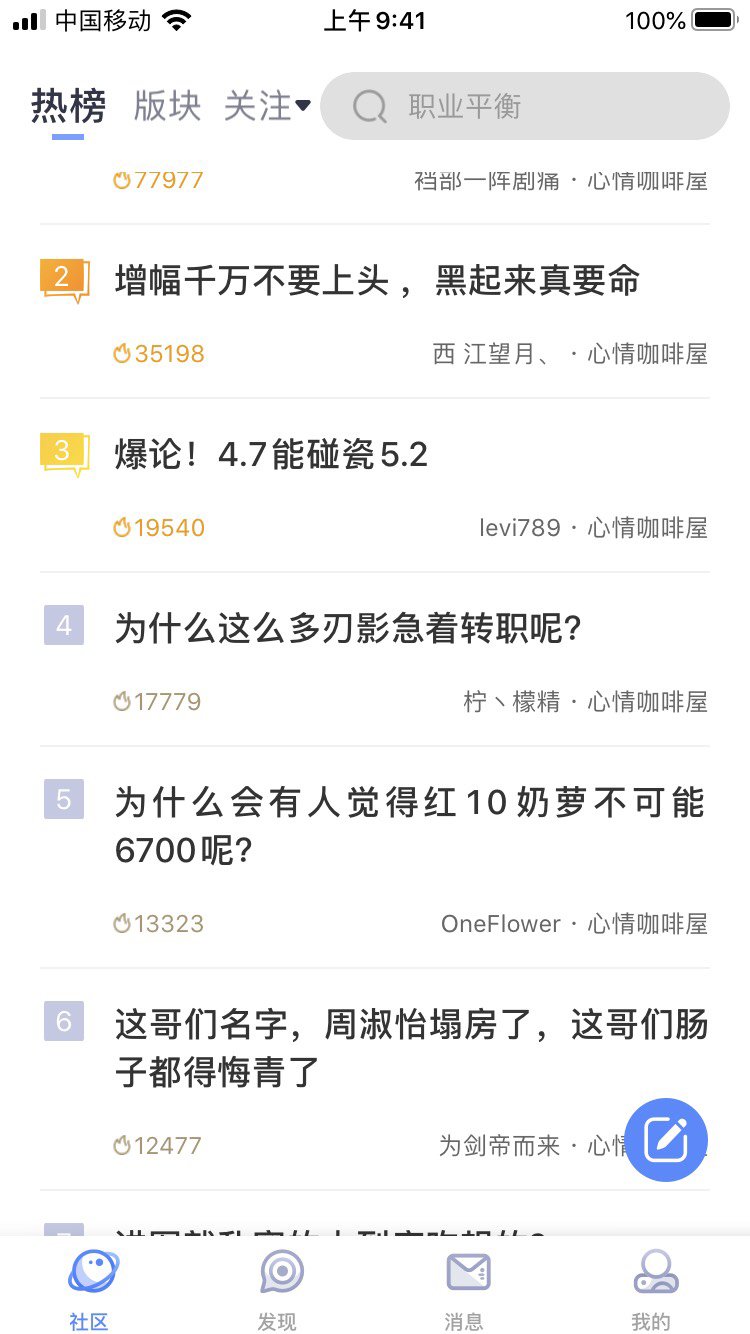Select the 热榜 tab
The width and height of the screenshot is (750, 1334).
coord(68,106)
